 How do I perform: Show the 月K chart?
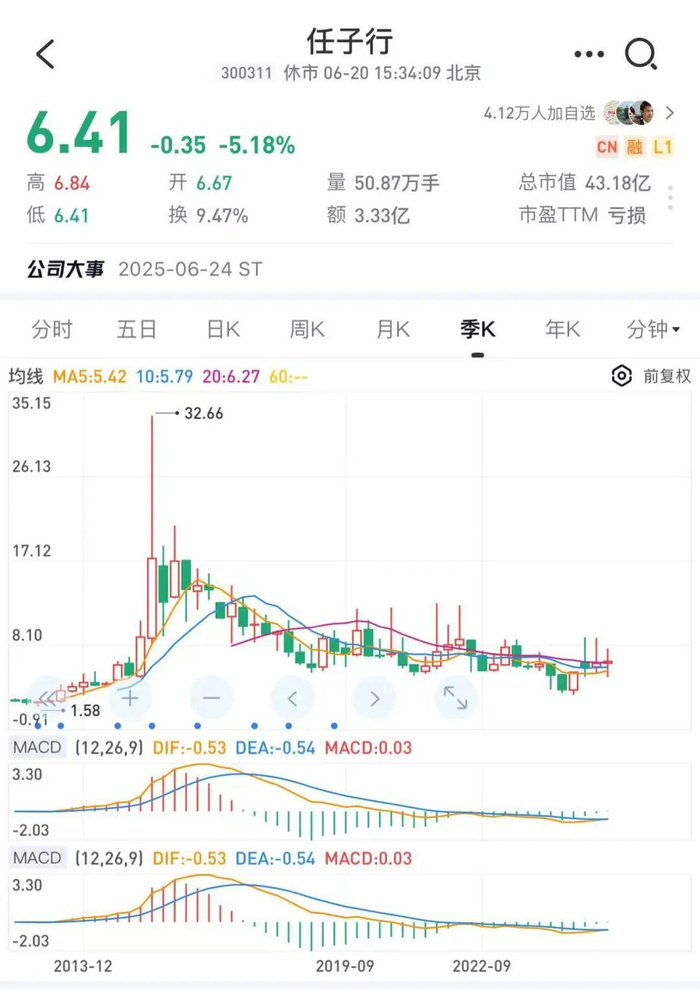pyautogui.click(x=393, y=330)
